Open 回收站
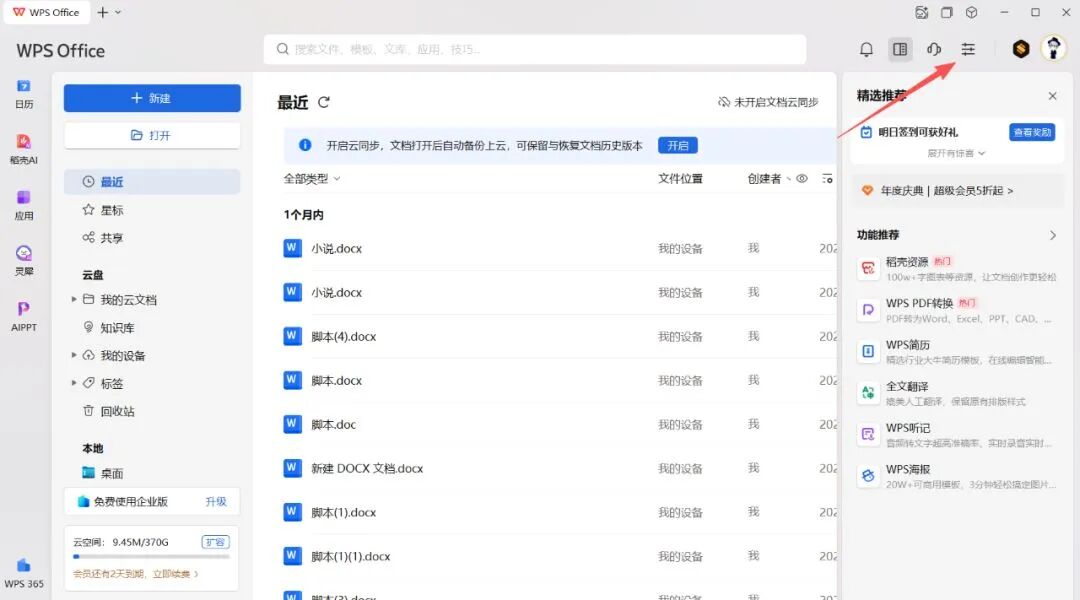This screenshot has height=600, width=1080. coord(117,411)
